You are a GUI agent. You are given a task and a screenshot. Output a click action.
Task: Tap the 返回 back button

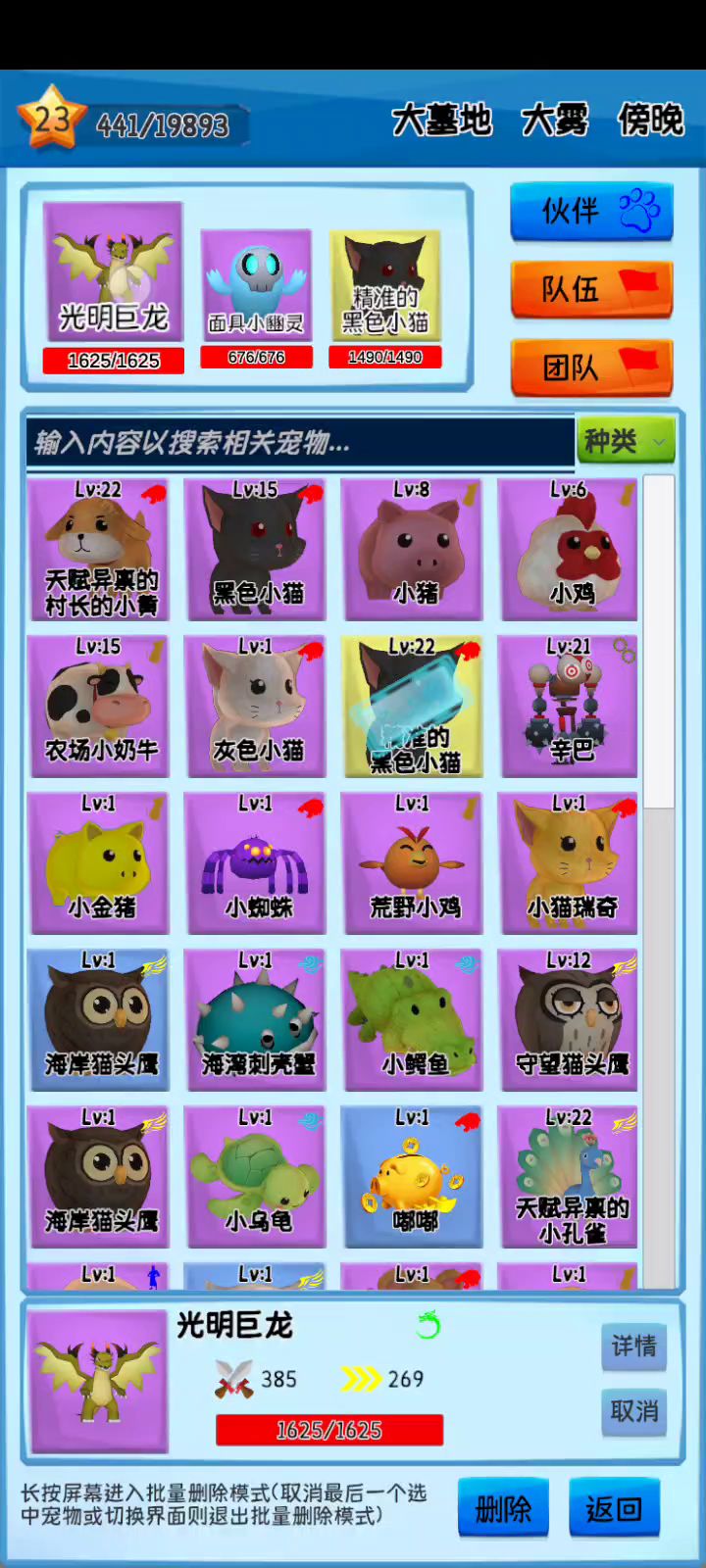pyautogui.click(x=614, y=1509)
